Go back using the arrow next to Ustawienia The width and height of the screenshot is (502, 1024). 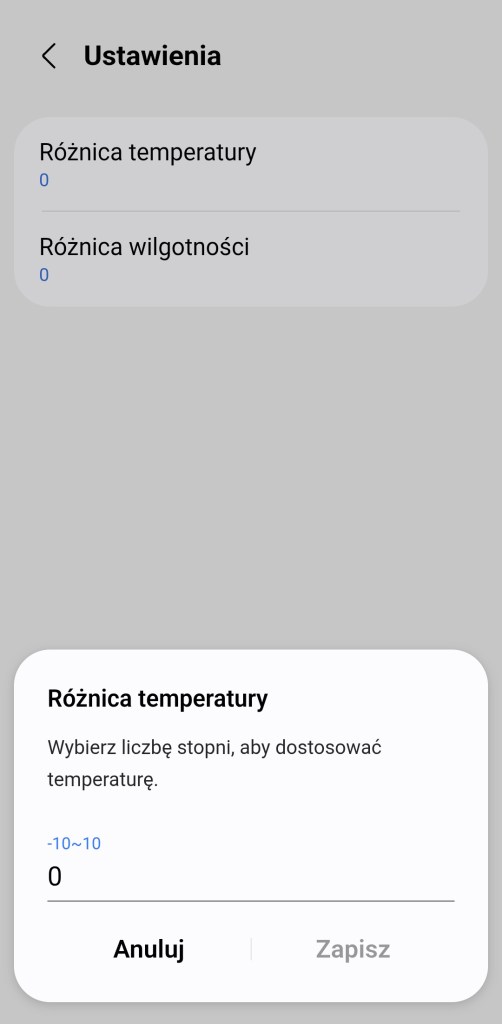49,56
